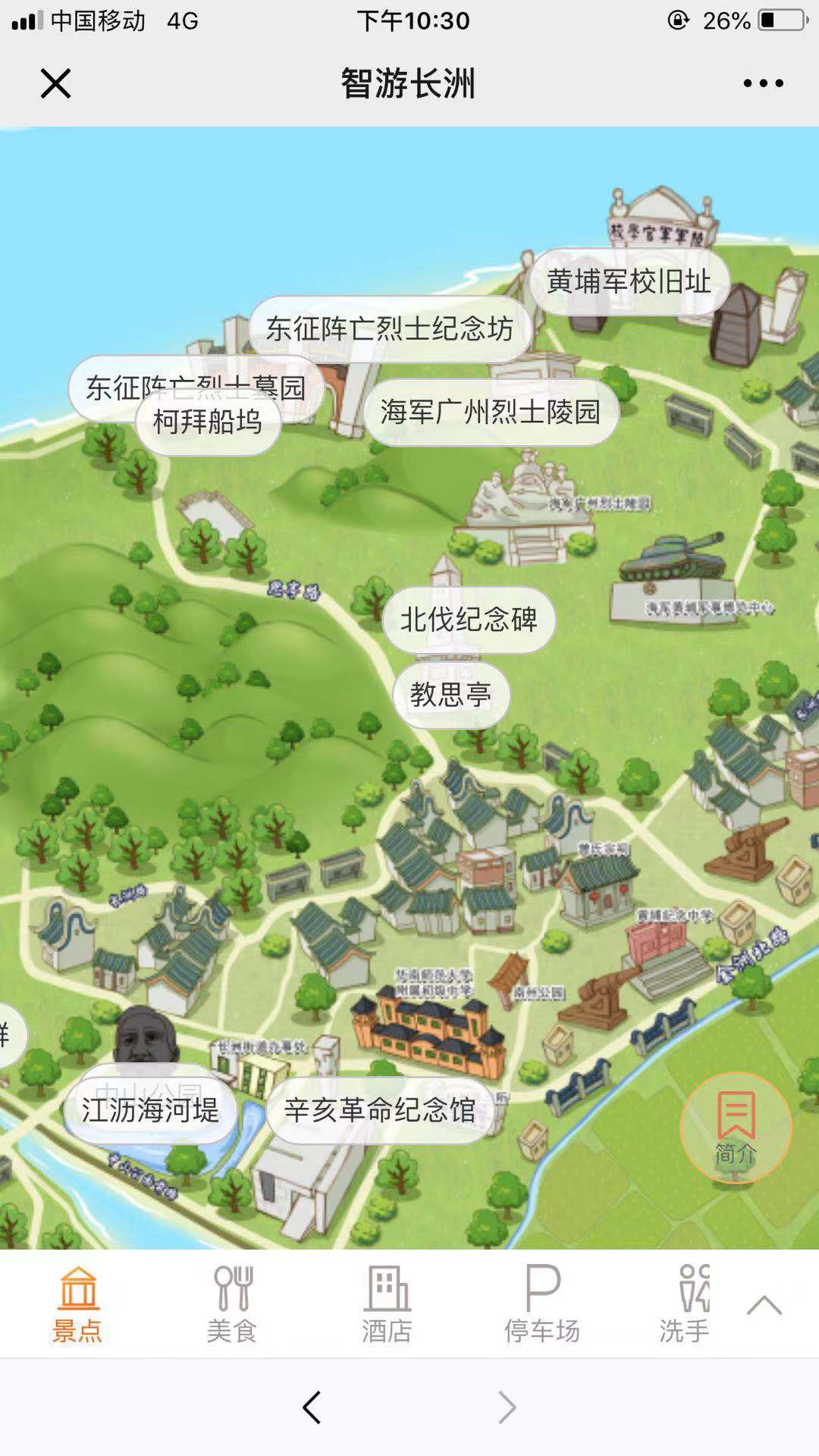Select the 洗手 restroom tab
This screenshot has height=1456, width=819.
click(685, 1304)
